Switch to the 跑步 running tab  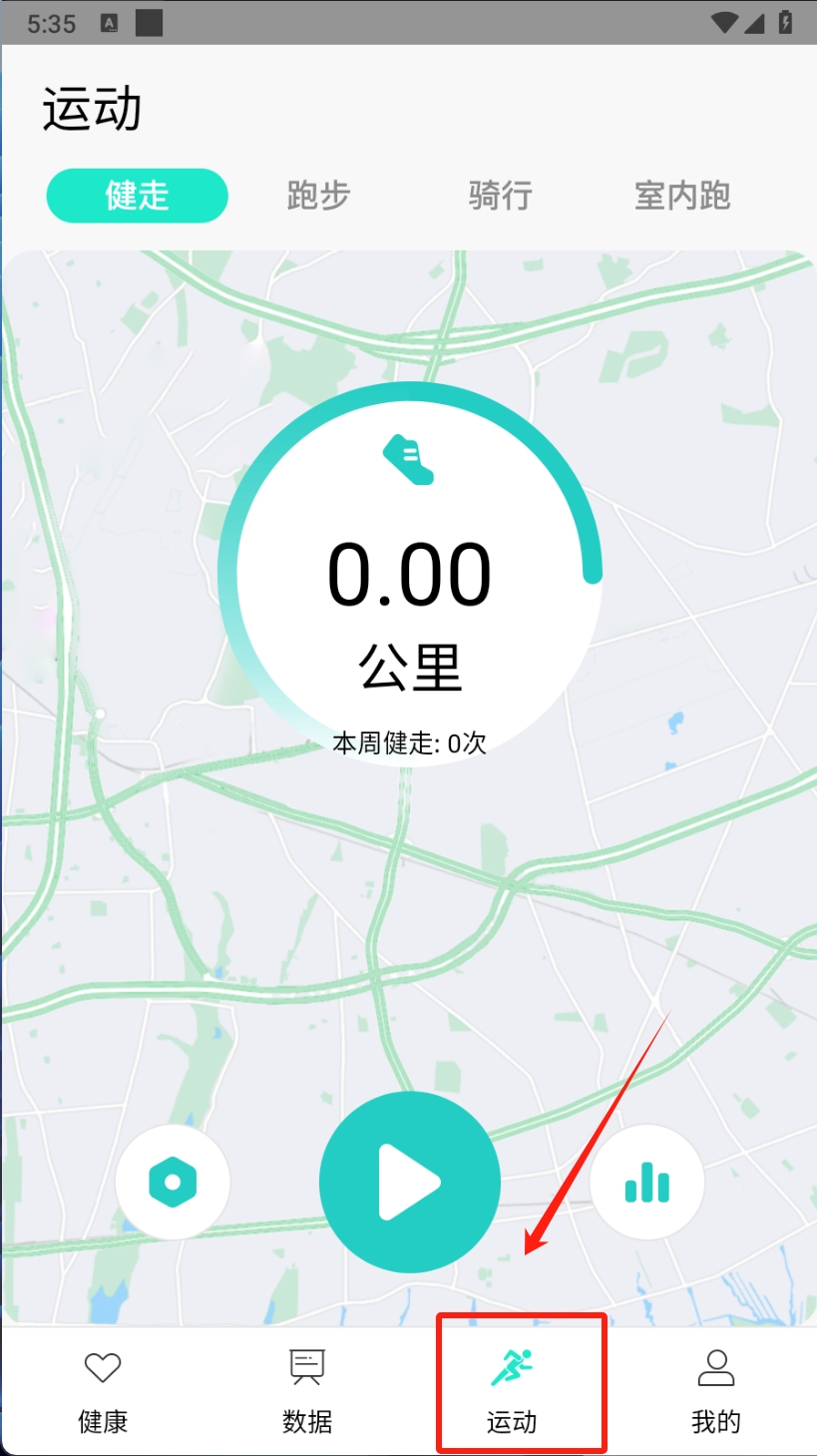(x=319, y=196)
